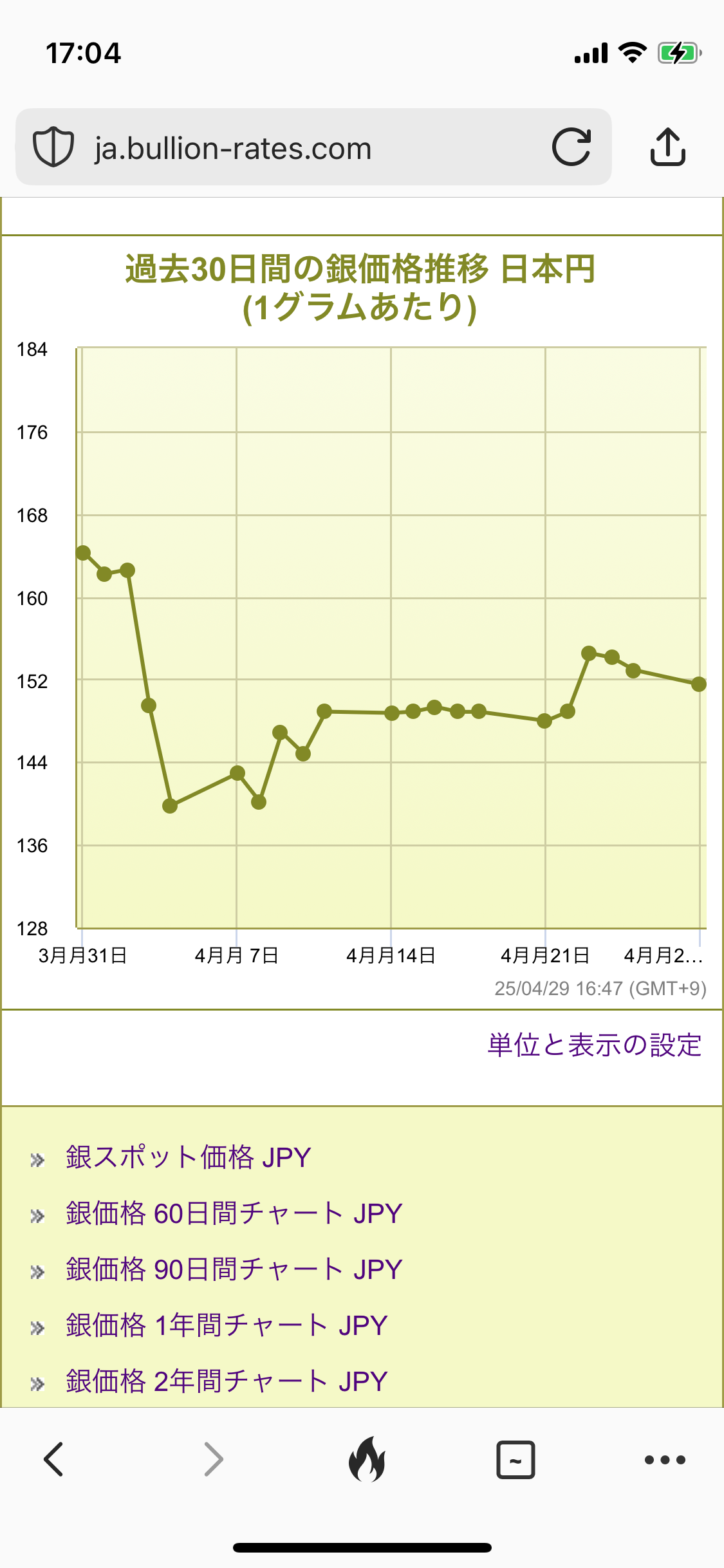The image size is (724, 1568).
Task: Open the tab switcher
Action: tap(515, 1459)
